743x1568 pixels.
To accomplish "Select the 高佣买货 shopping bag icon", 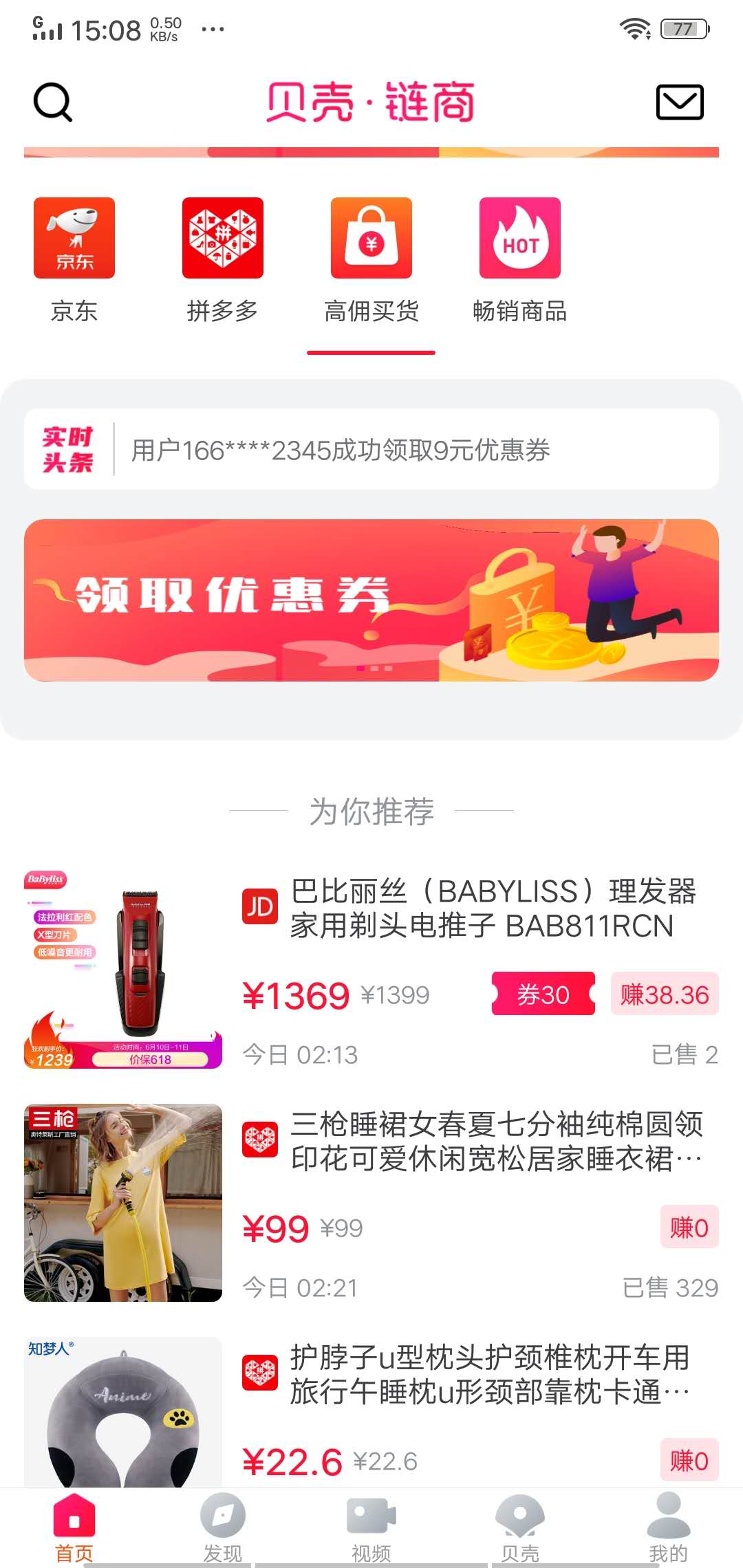I will (x=371, y=238).
